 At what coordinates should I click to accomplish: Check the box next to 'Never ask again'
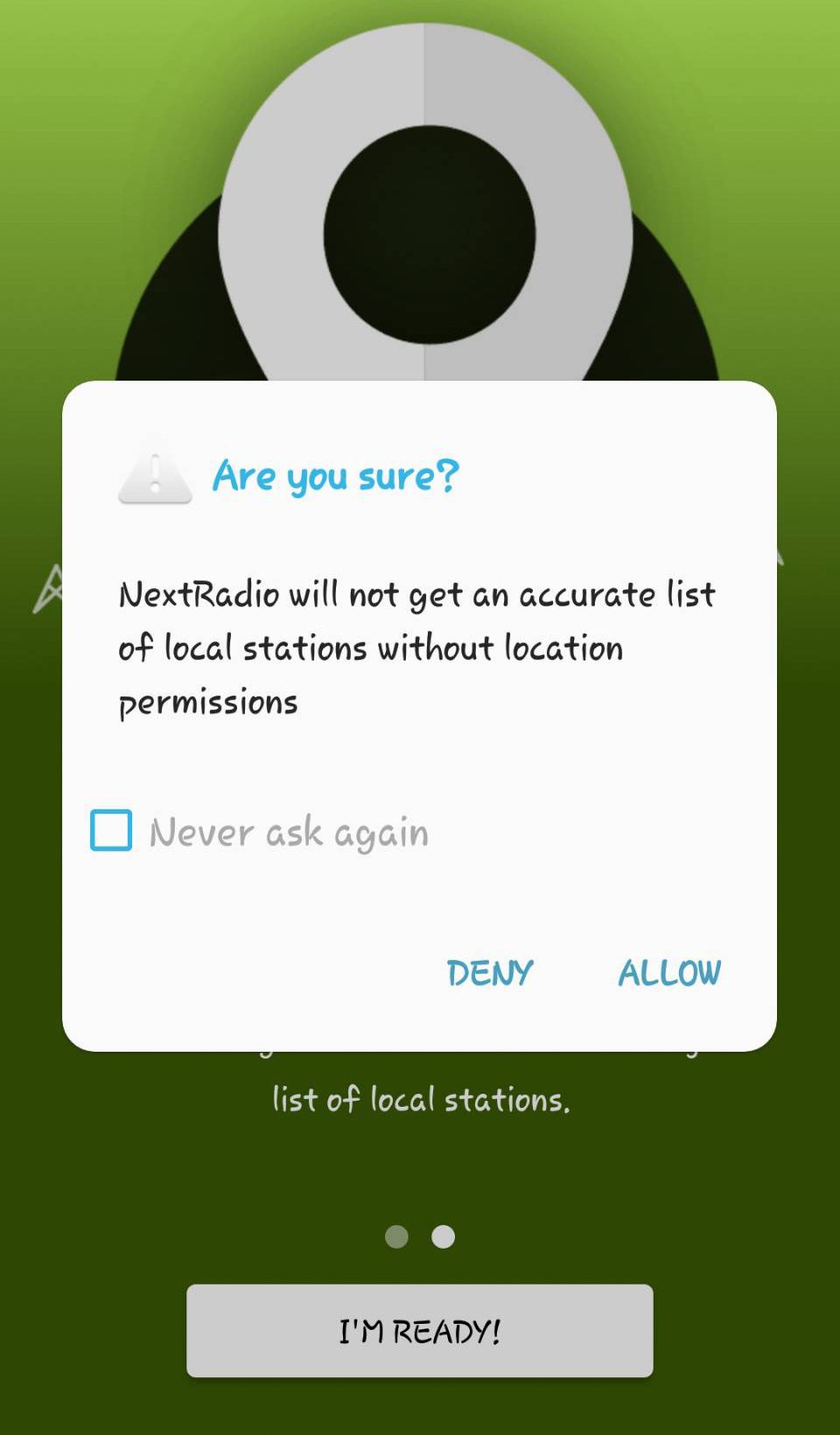109,830
